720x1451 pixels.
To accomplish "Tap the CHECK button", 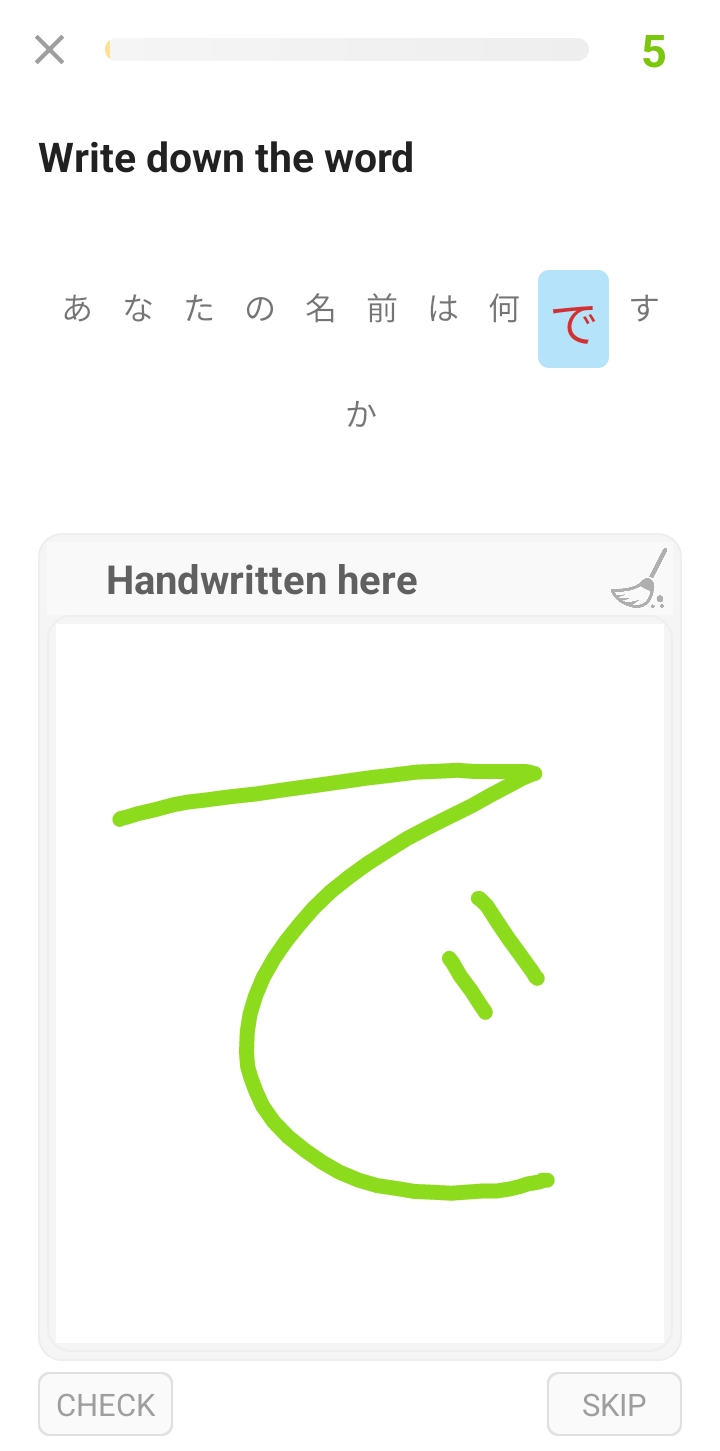I will (106, 1404).
